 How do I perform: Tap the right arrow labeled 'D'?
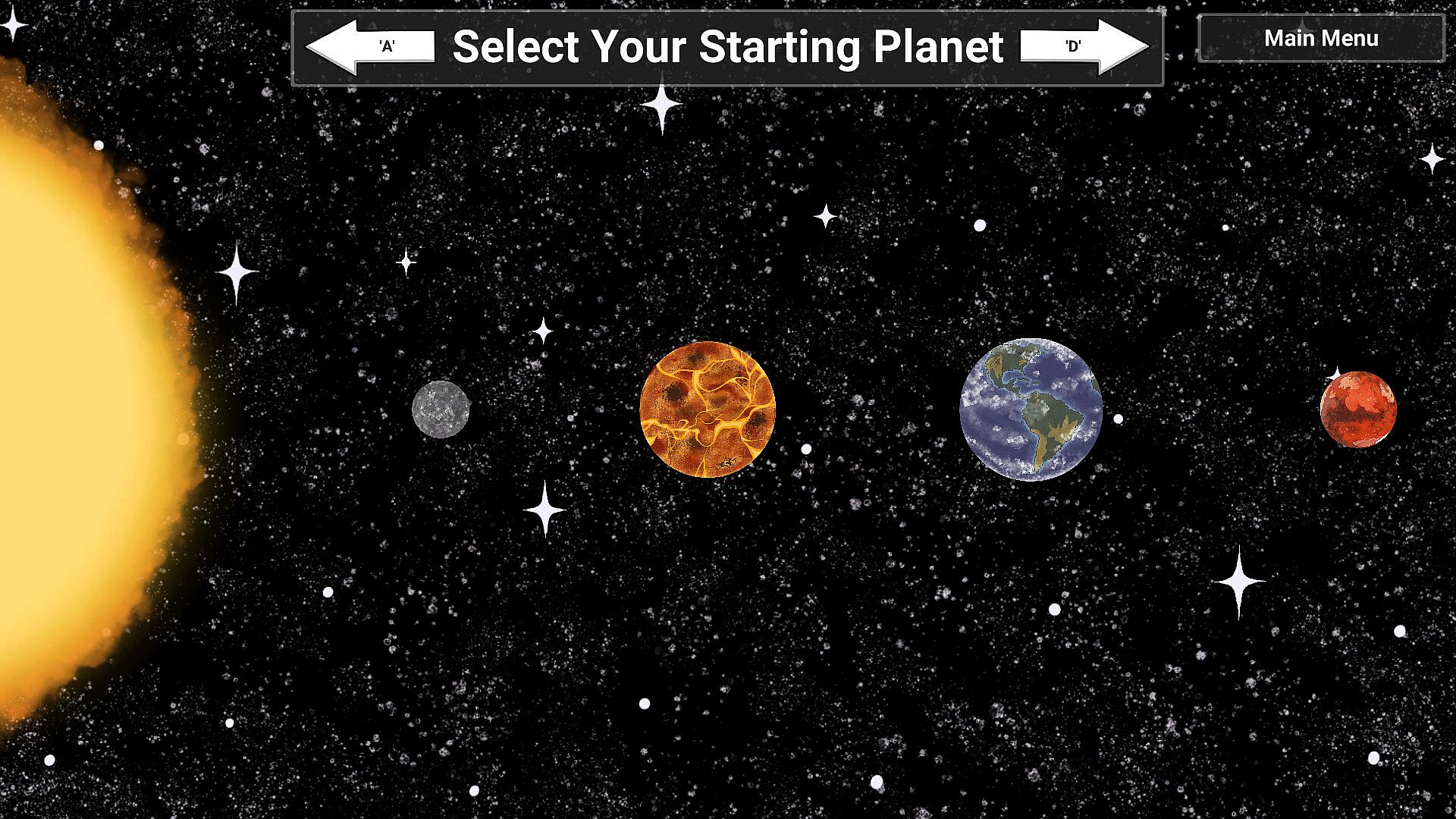point(1084,46)
